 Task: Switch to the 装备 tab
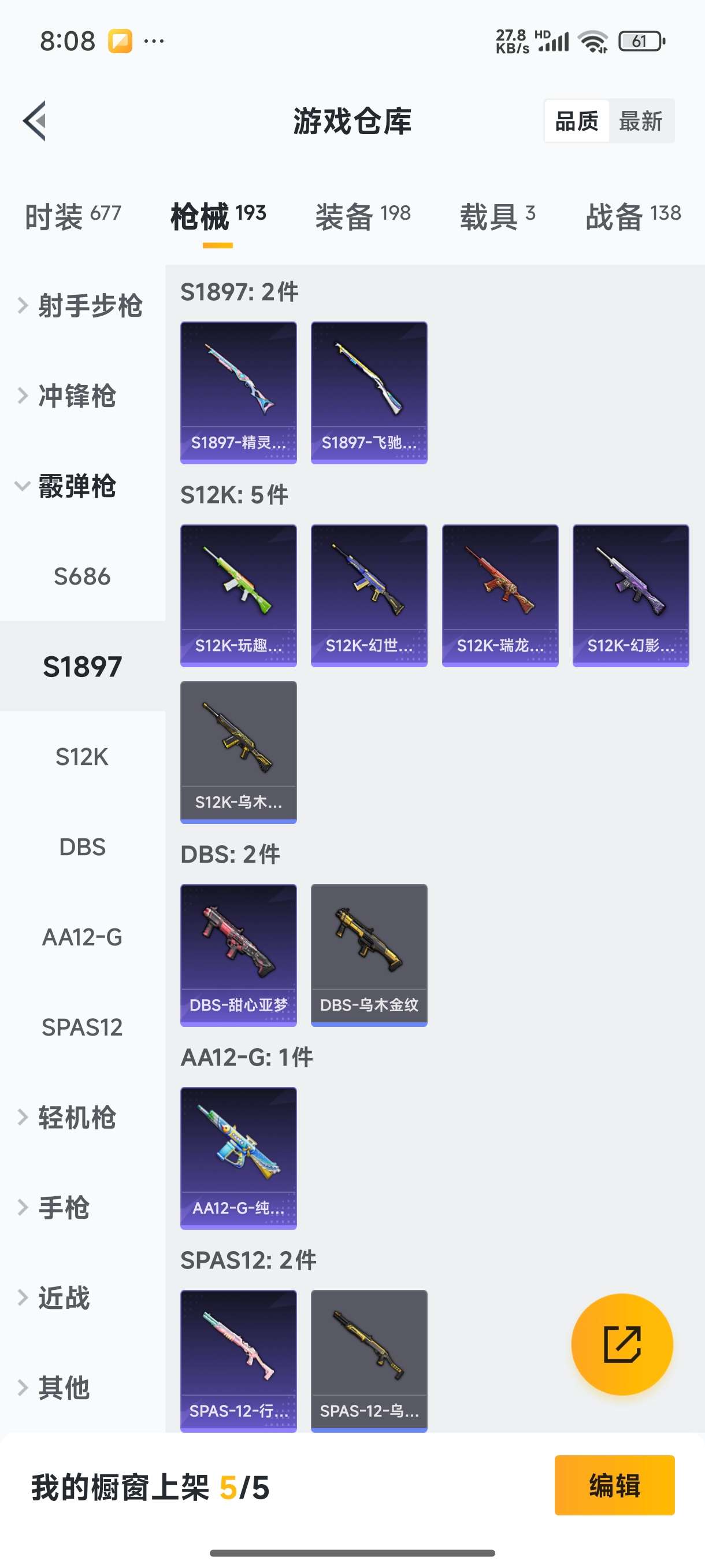pyautogui.click(x=362, y=217)
